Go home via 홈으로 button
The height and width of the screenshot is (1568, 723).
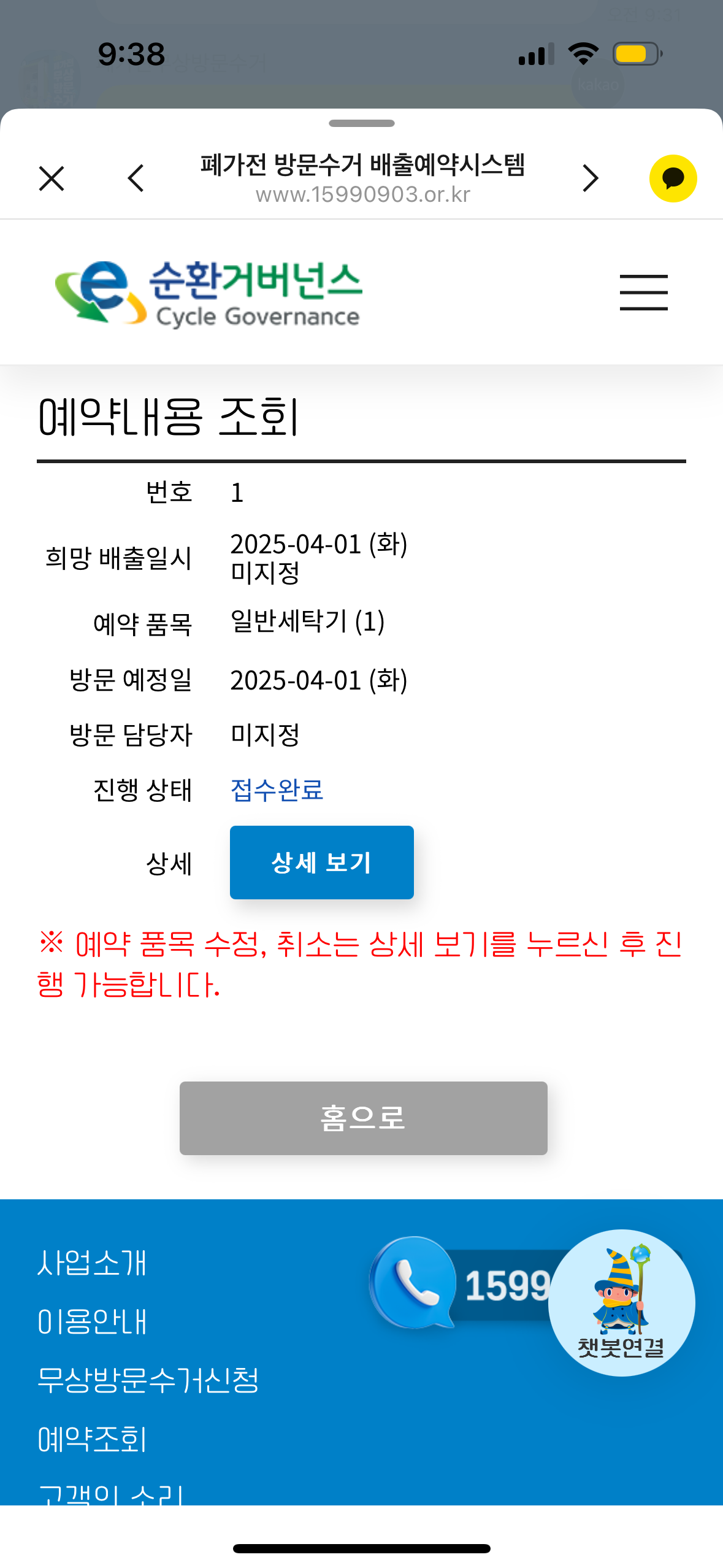pyautogui.click(x=363, y=1118)
